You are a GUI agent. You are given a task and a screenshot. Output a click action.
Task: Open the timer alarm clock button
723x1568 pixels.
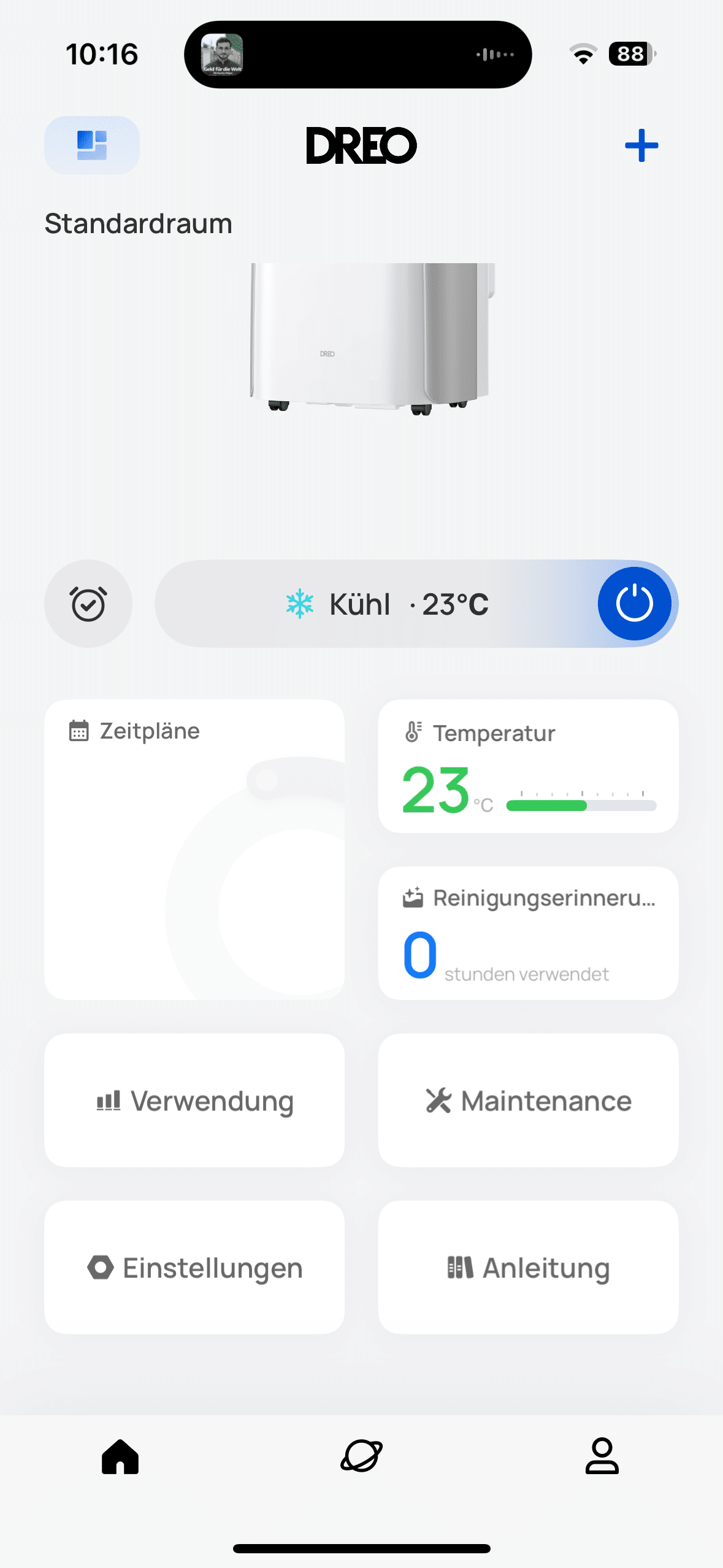[88, 604]
